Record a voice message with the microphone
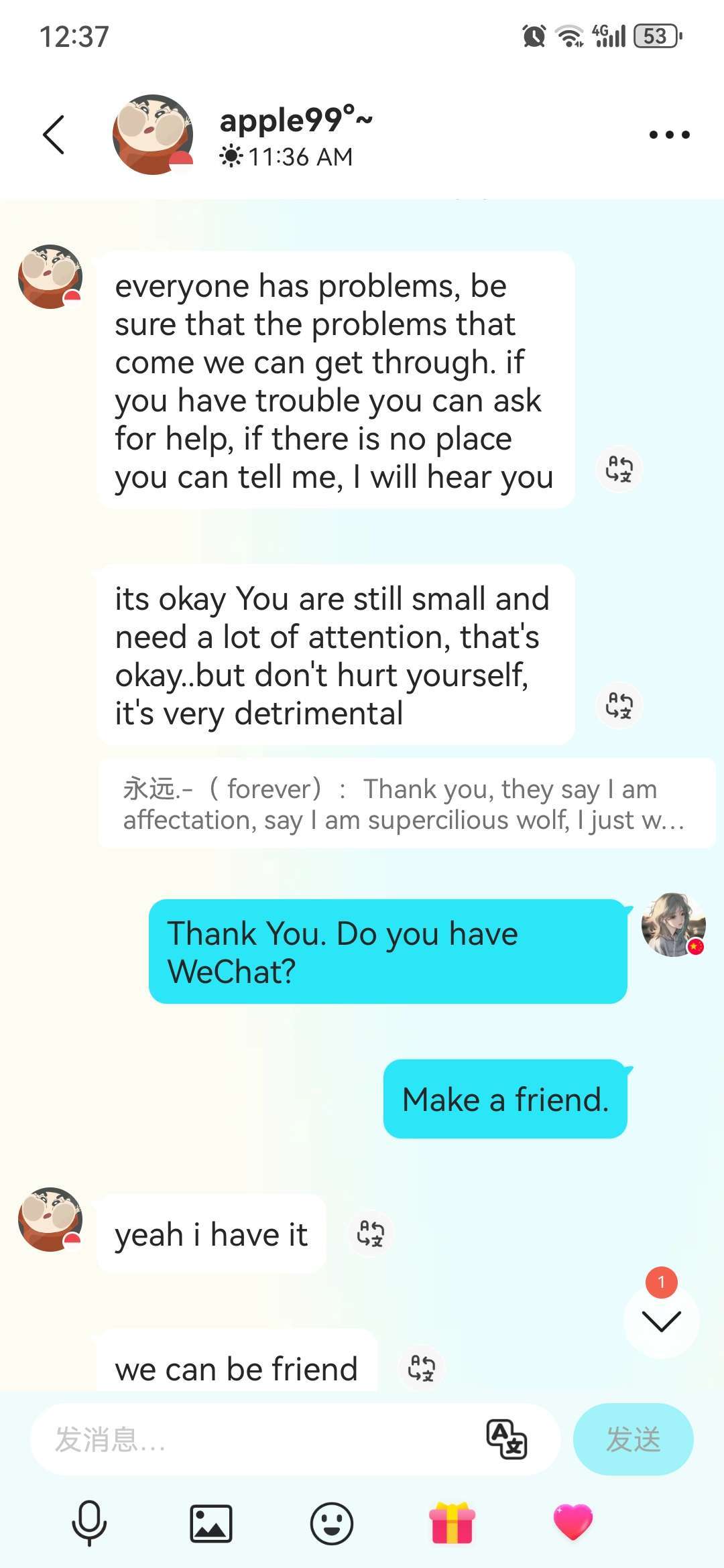Image resolution: width=724 pixels, height=1568 pixels. 89,1523
